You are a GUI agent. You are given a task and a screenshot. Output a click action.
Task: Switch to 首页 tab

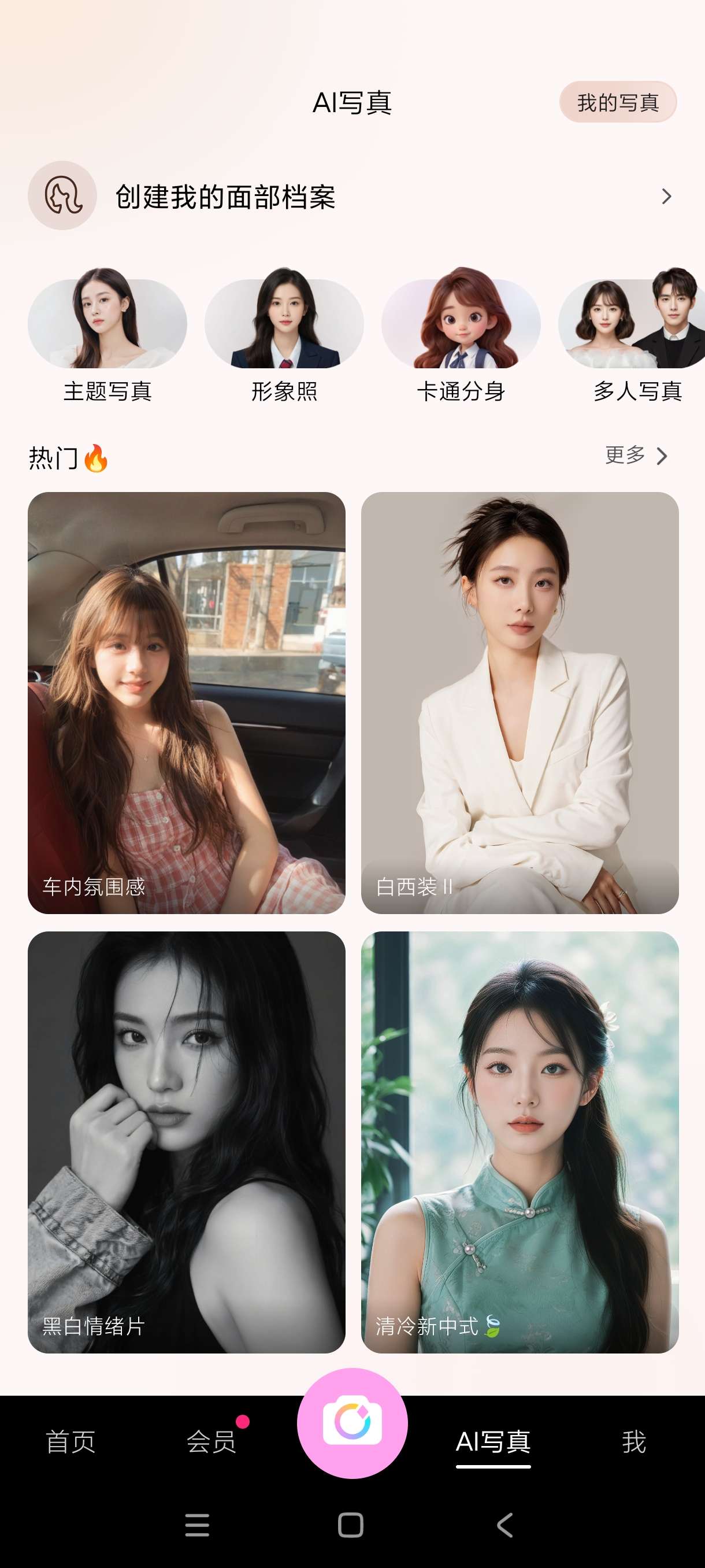tap(70, 1441)
